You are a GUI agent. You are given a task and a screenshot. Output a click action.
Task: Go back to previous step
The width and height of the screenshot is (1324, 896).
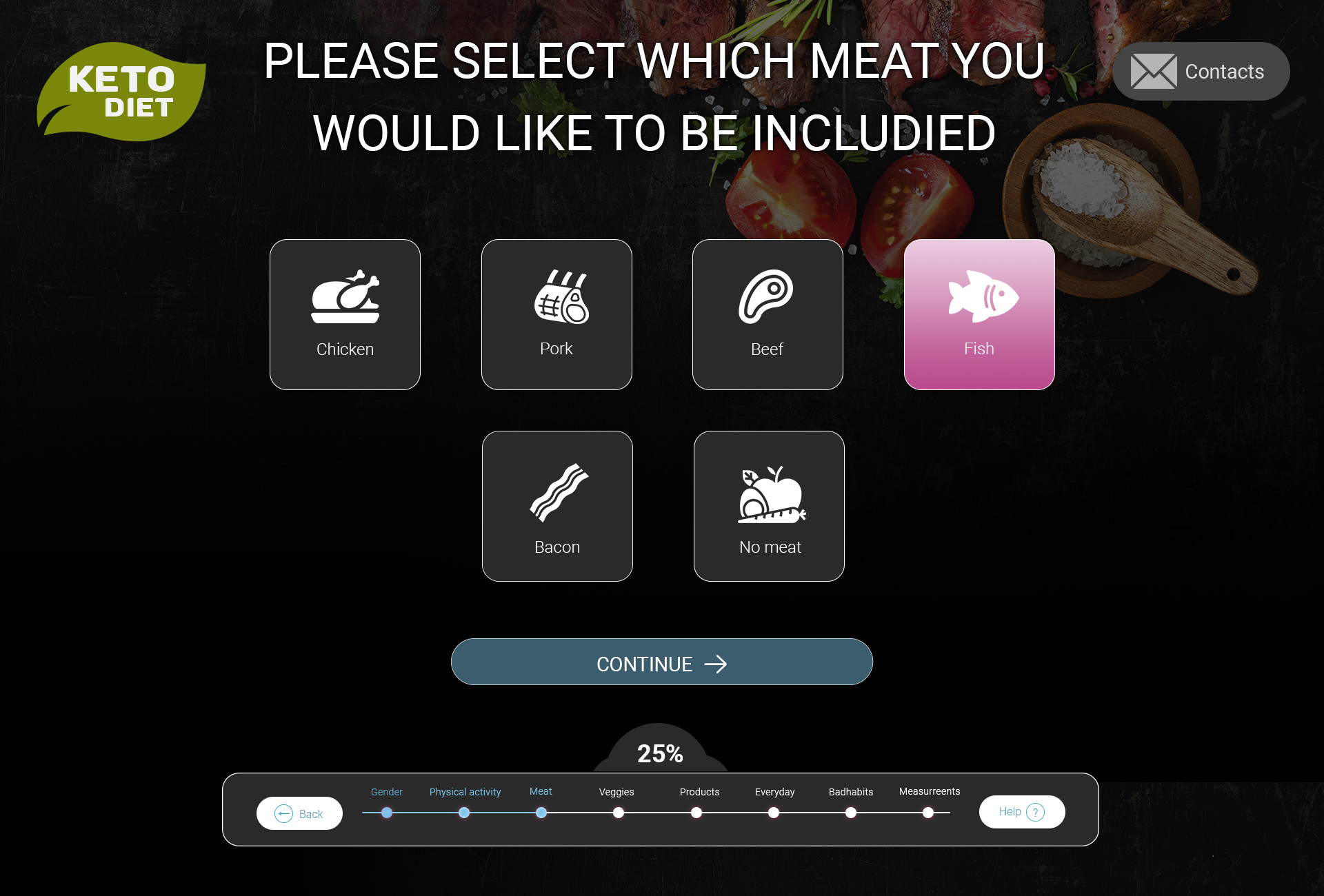299,813
